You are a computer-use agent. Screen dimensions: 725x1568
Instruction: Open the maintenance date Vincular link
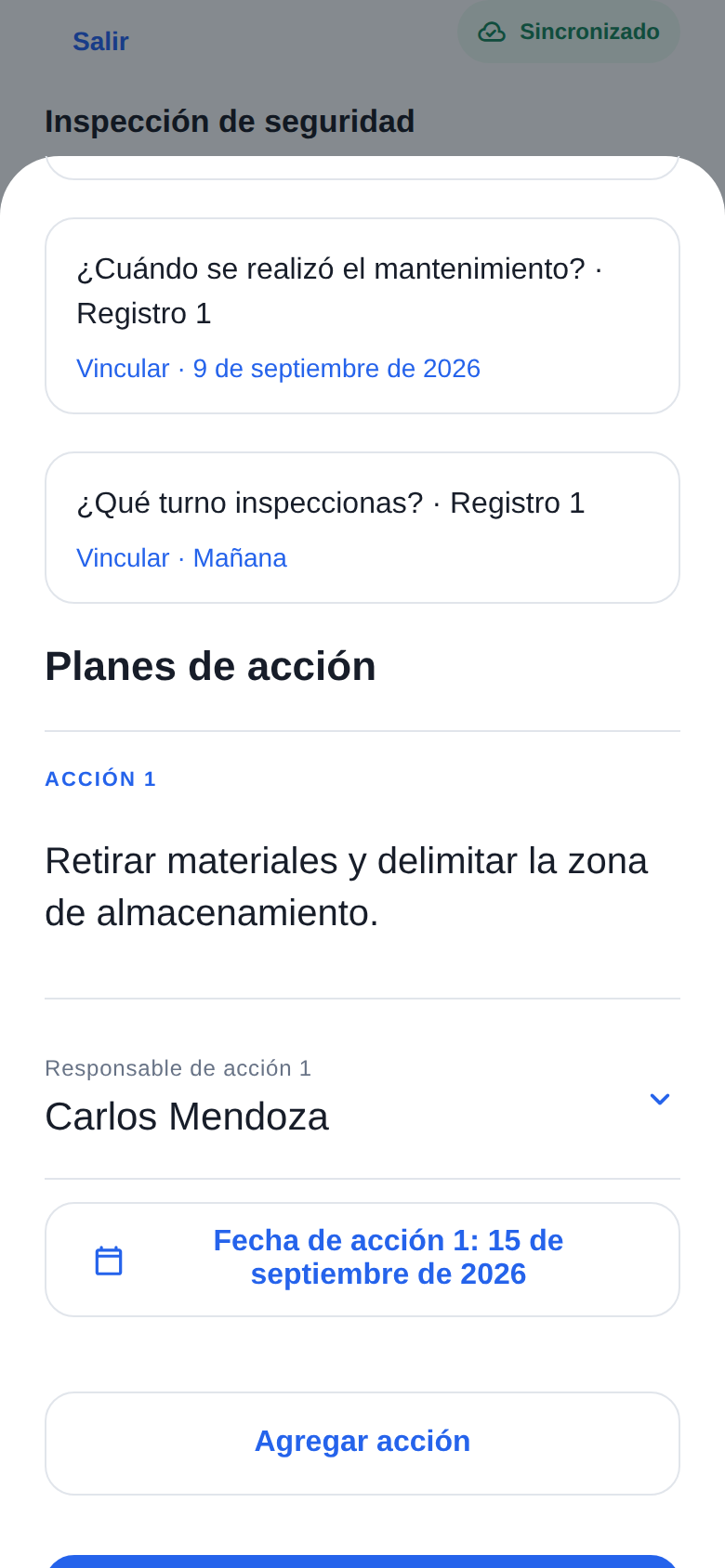[x=278, y=369]
